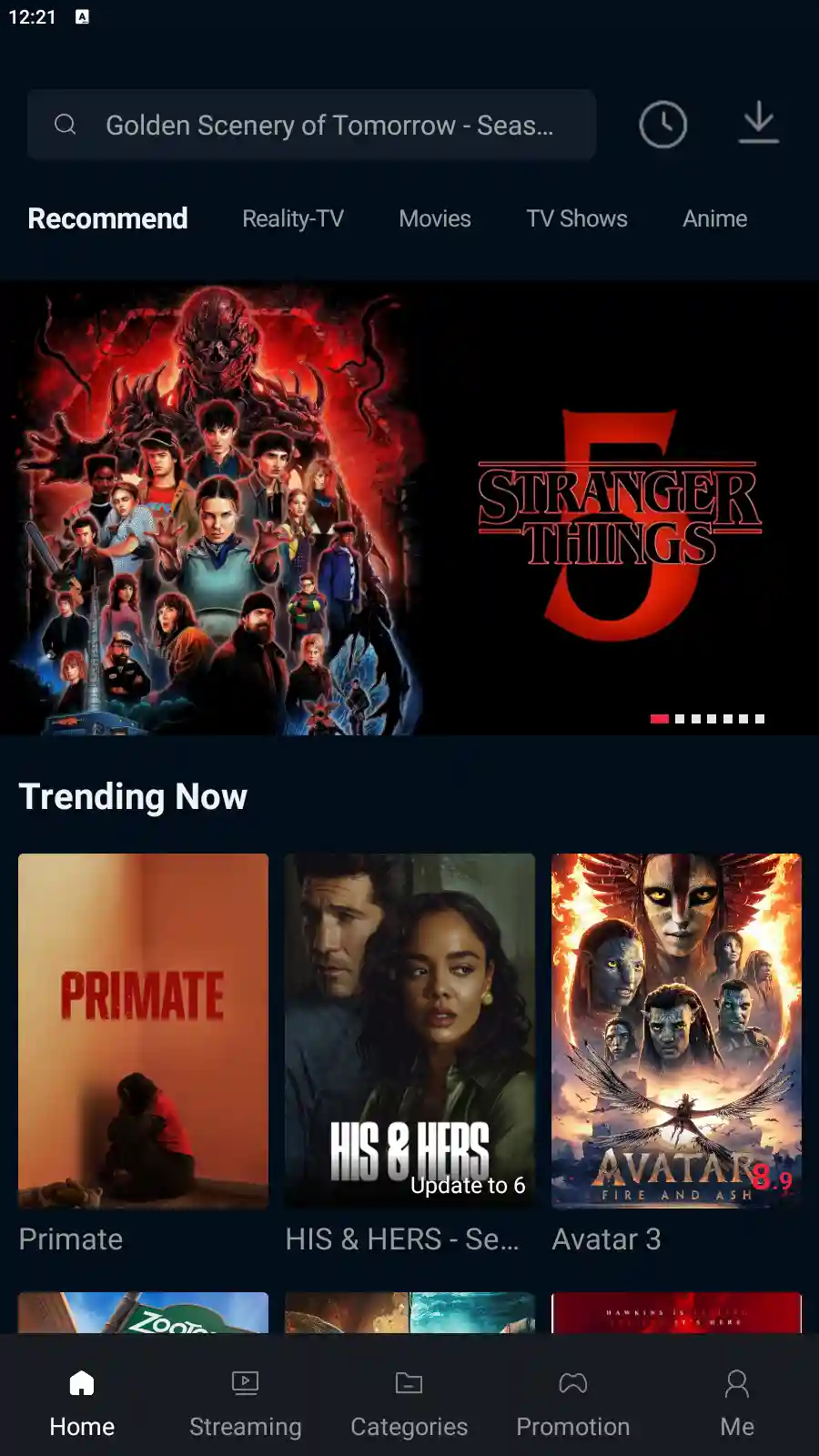This screenshot has width=819, height=1456.
Task: Switch to the Movies tab
Action: pos(435,218)
